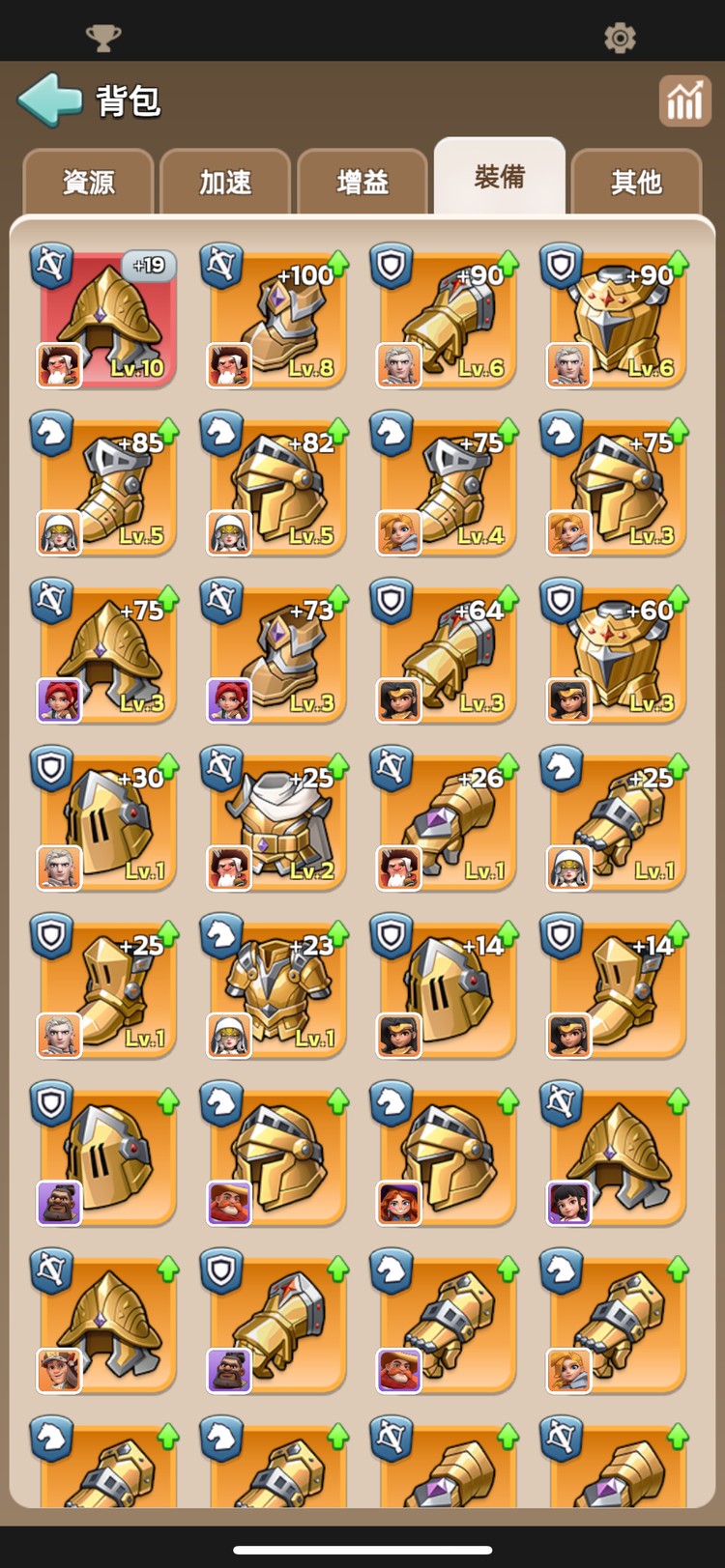Open the +64 Lv.3 gauntlet item
Viewport: 725px width, 1568px height.
coord(448,654)
